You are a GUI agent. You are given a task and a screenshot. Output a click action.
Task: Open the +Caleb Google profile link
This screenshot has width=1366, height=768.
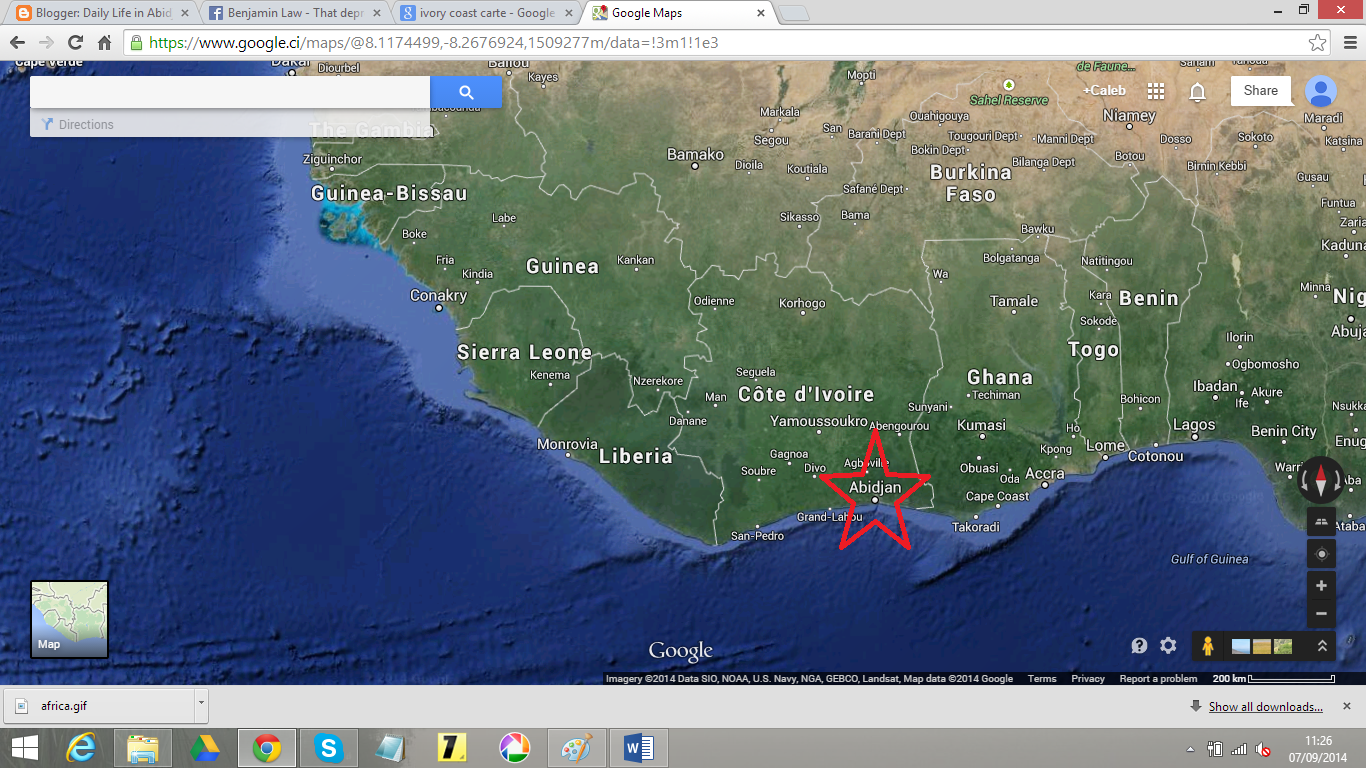pyautogui.click(x=1105, y=90)
